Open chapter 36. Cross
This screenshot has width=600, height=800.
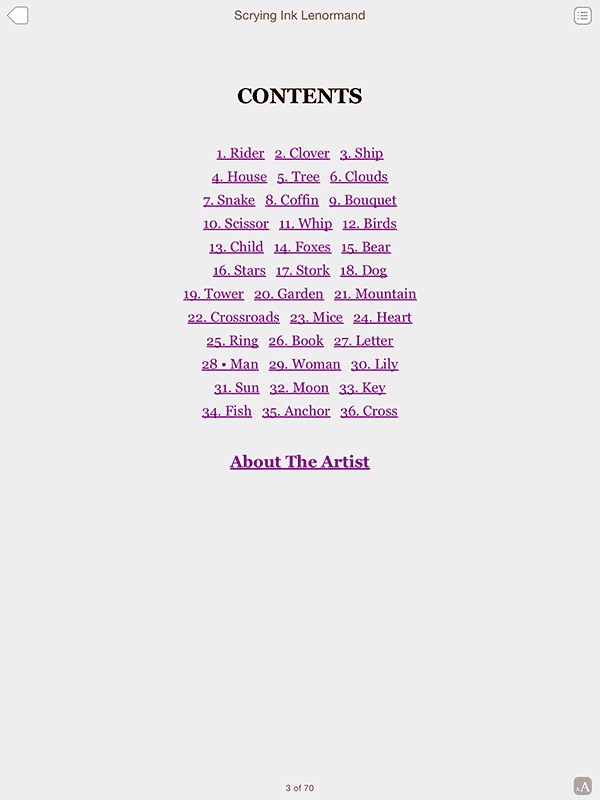[369, 411]
